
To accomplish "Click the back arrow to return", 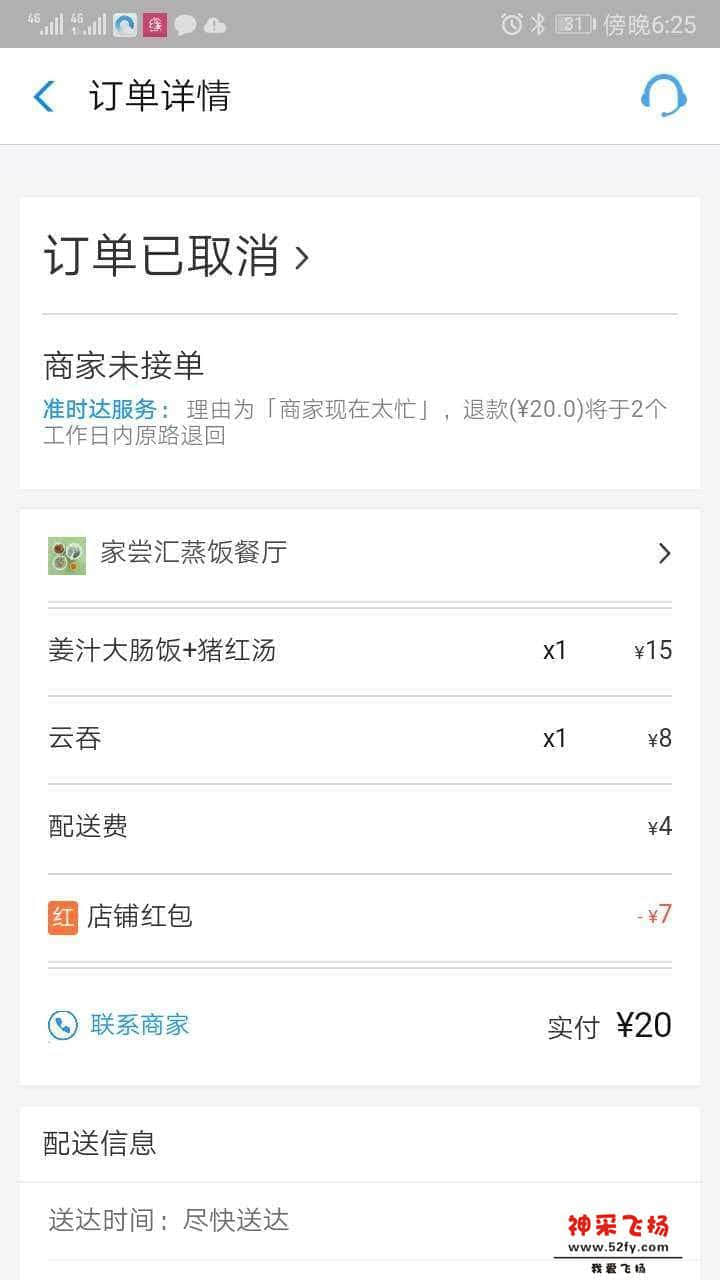I will tap(42, 95).
